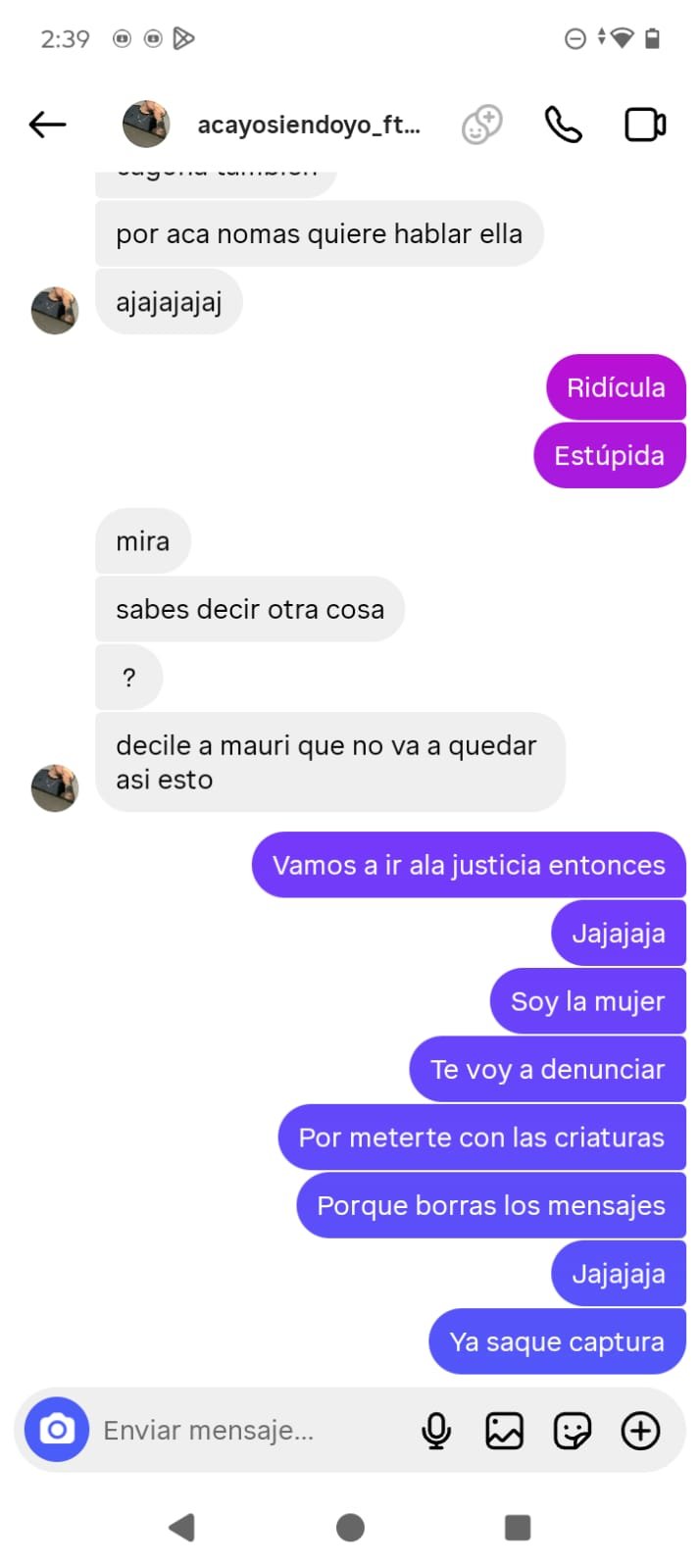Open recent apps with square button
This screenshot has height=1568, width=700.
pyautogui.click(x=517, y=1527)
